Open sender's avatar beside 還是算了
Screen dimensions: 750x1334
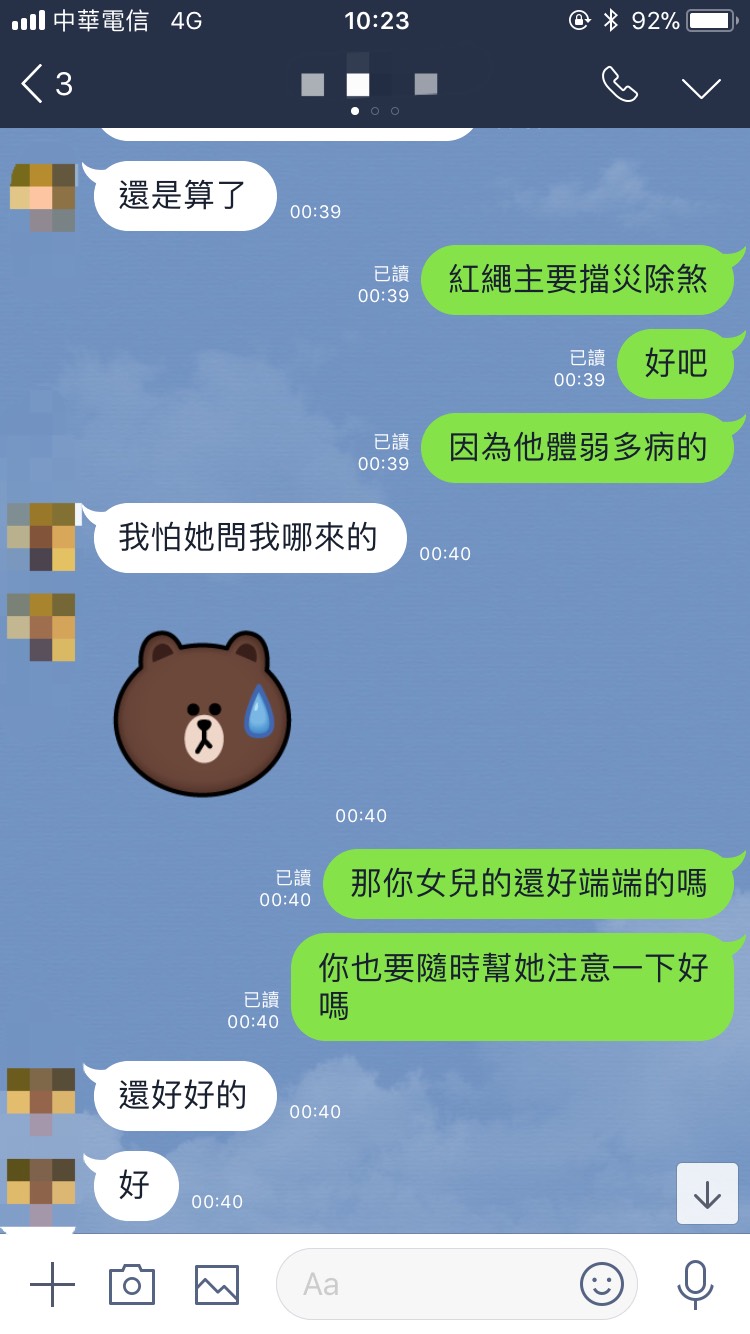coord(42,197)
